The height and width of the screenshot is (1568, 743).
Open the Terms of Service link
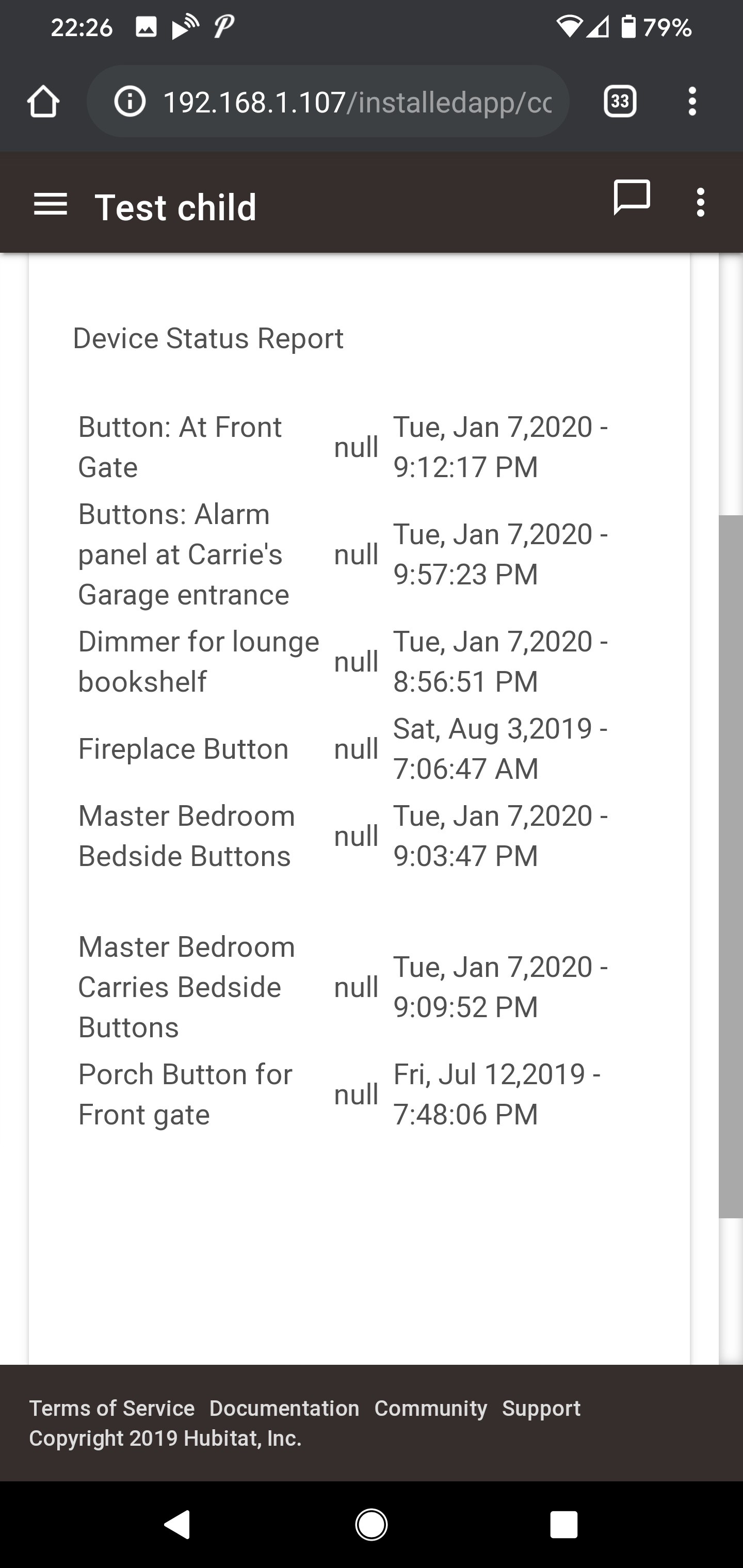[x=112, y=1409]
